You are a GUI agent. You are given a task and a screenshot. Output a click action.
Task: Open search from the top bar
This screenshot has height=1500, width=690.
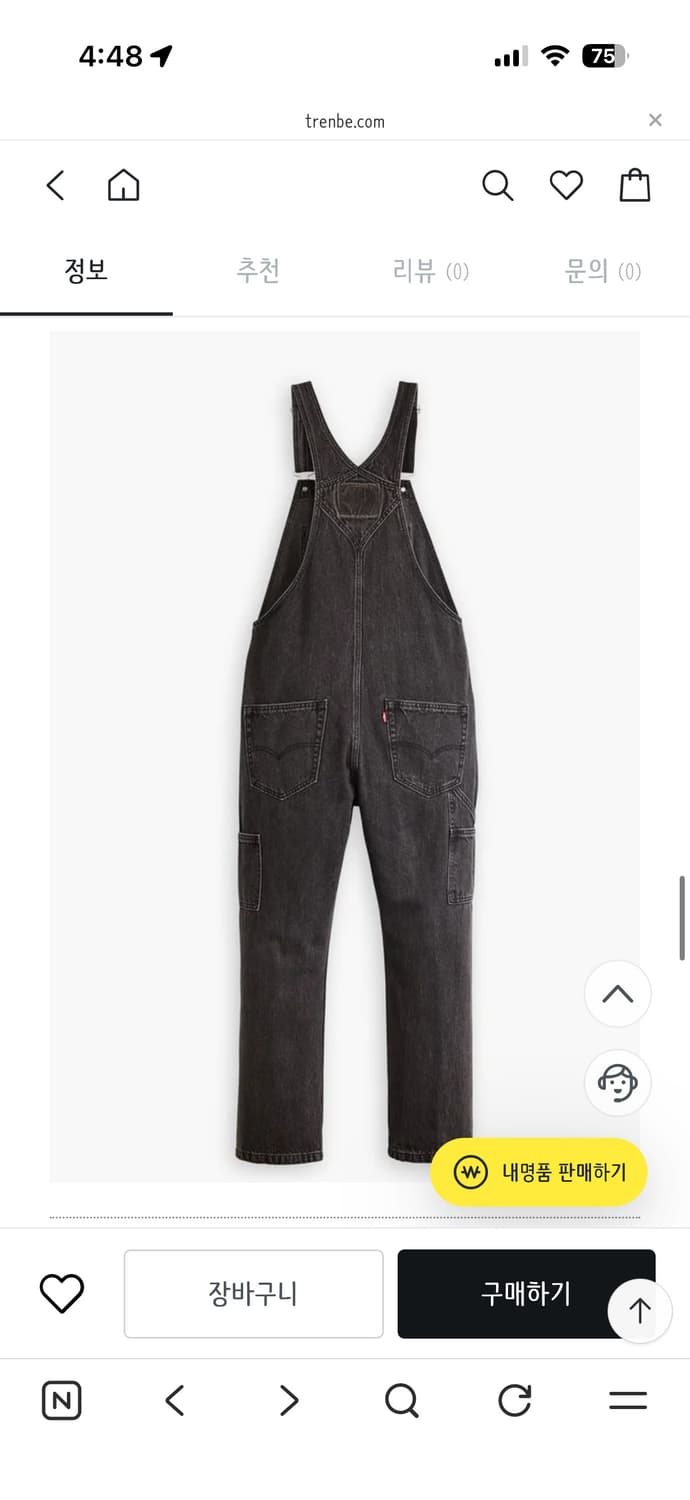coord(497,186)
